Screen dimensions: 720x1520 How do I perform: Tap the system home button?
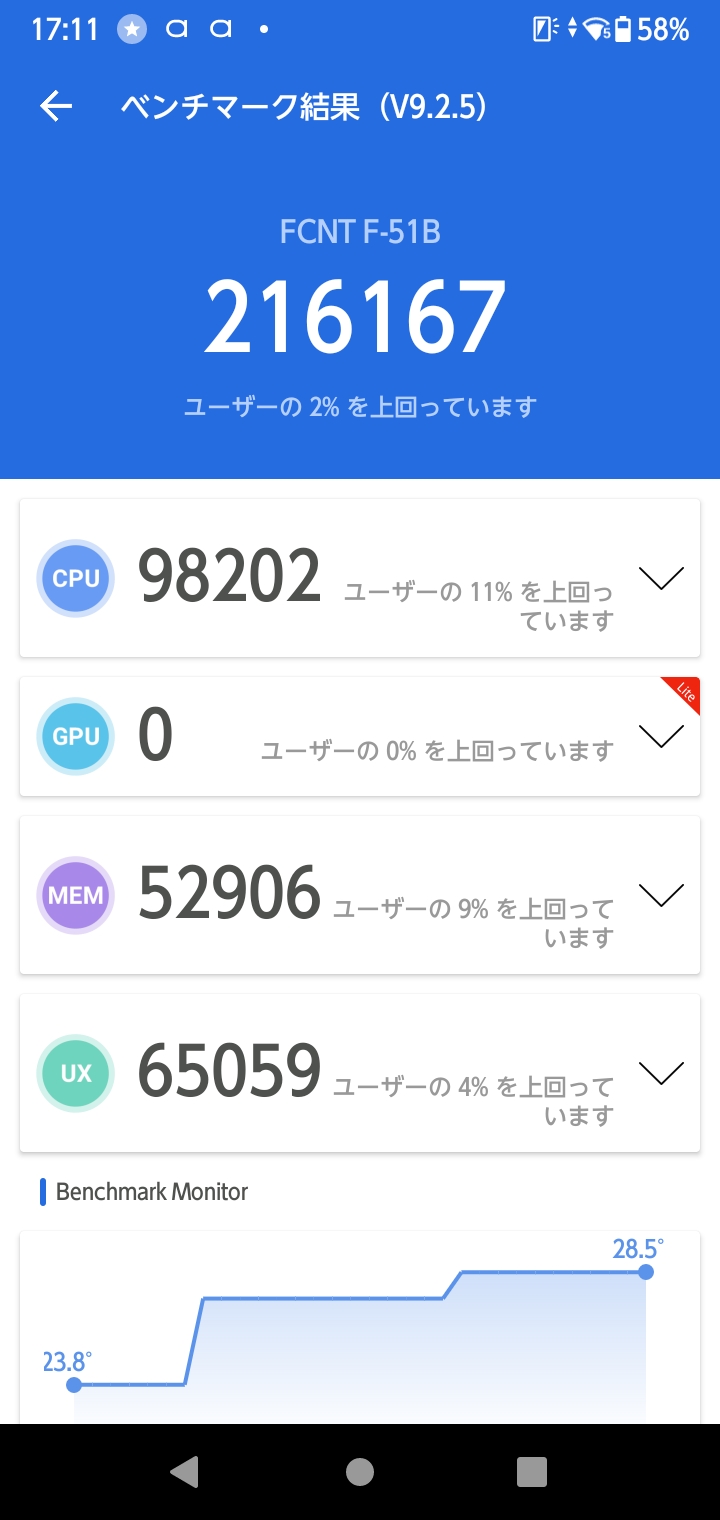pyautogui.click(x=360, y=1472)
